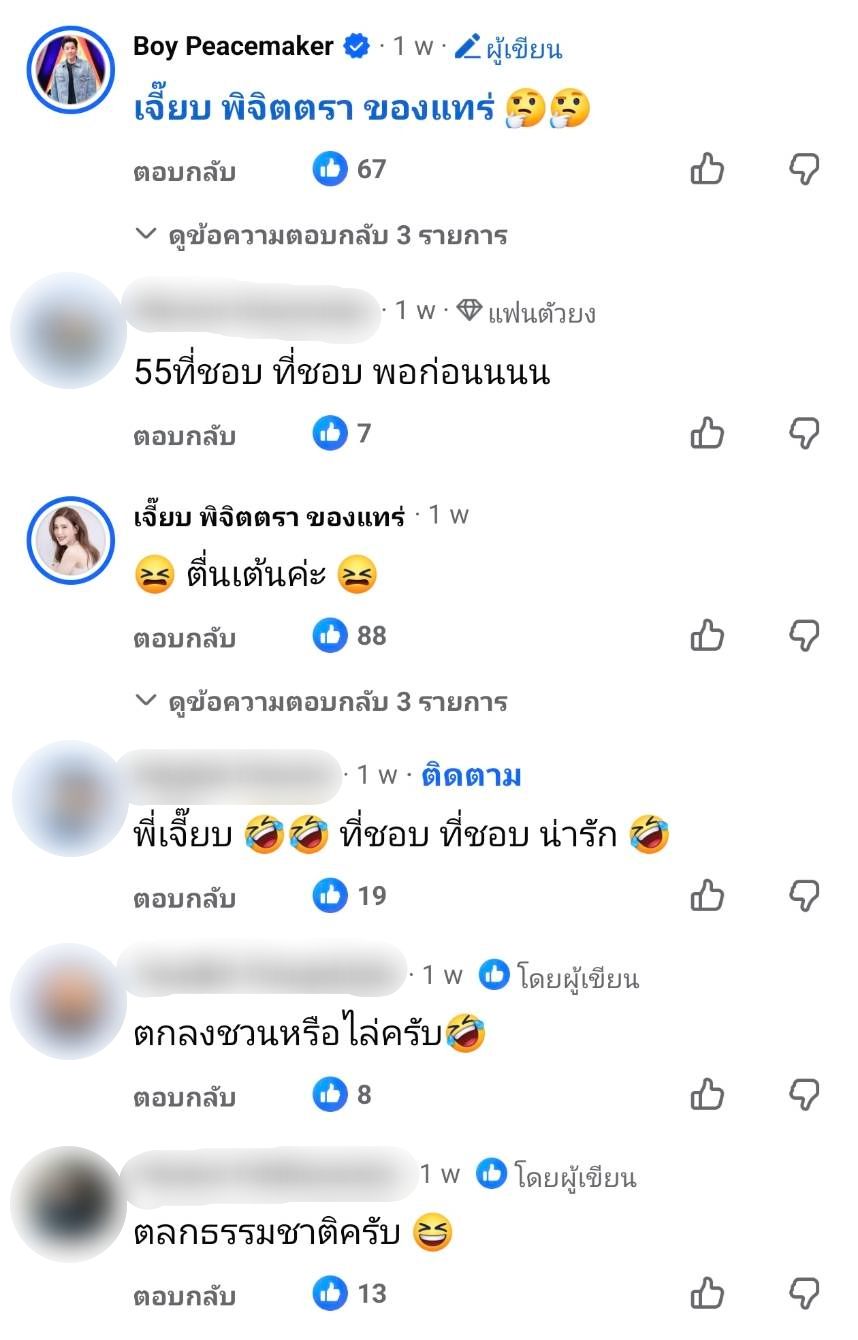This screenshot has width=858, height=1340.
Task: Open Boy Peacemaker's profile picture
Action: pos(69,69)
